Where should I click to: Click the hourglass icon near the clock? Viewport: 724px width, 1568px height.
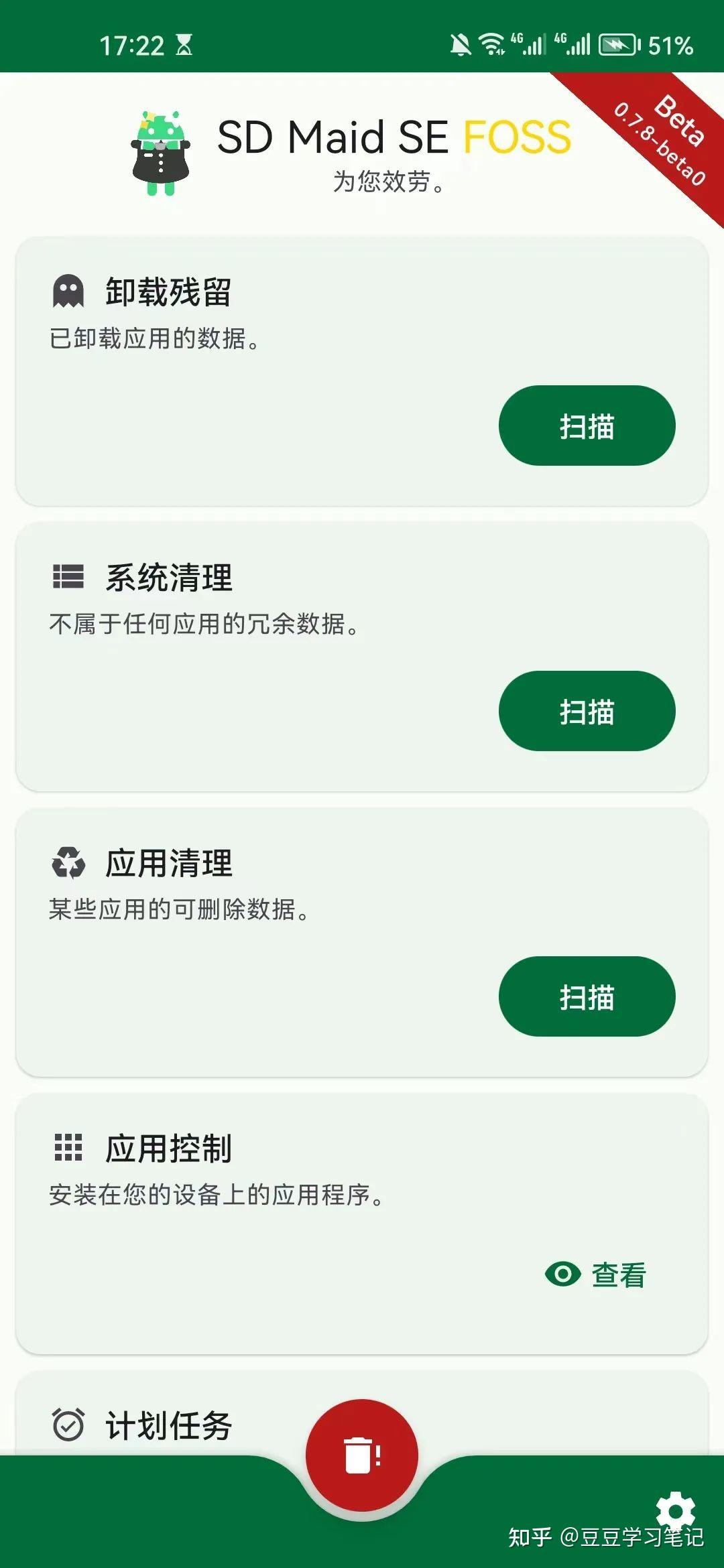coord(186,43)
